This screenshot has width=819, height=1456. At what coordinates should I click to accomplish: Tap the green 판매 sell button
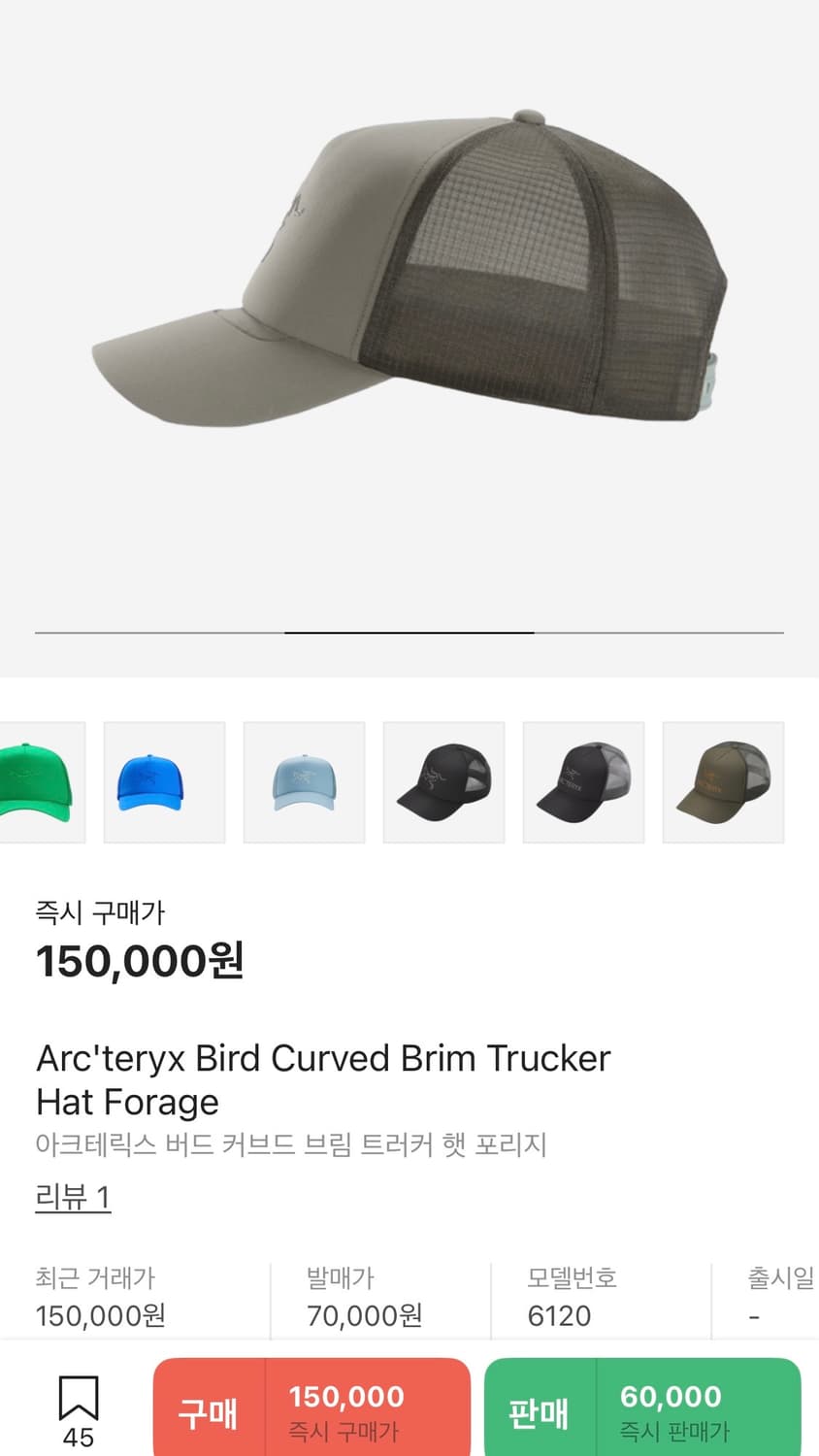point(642,1410)
